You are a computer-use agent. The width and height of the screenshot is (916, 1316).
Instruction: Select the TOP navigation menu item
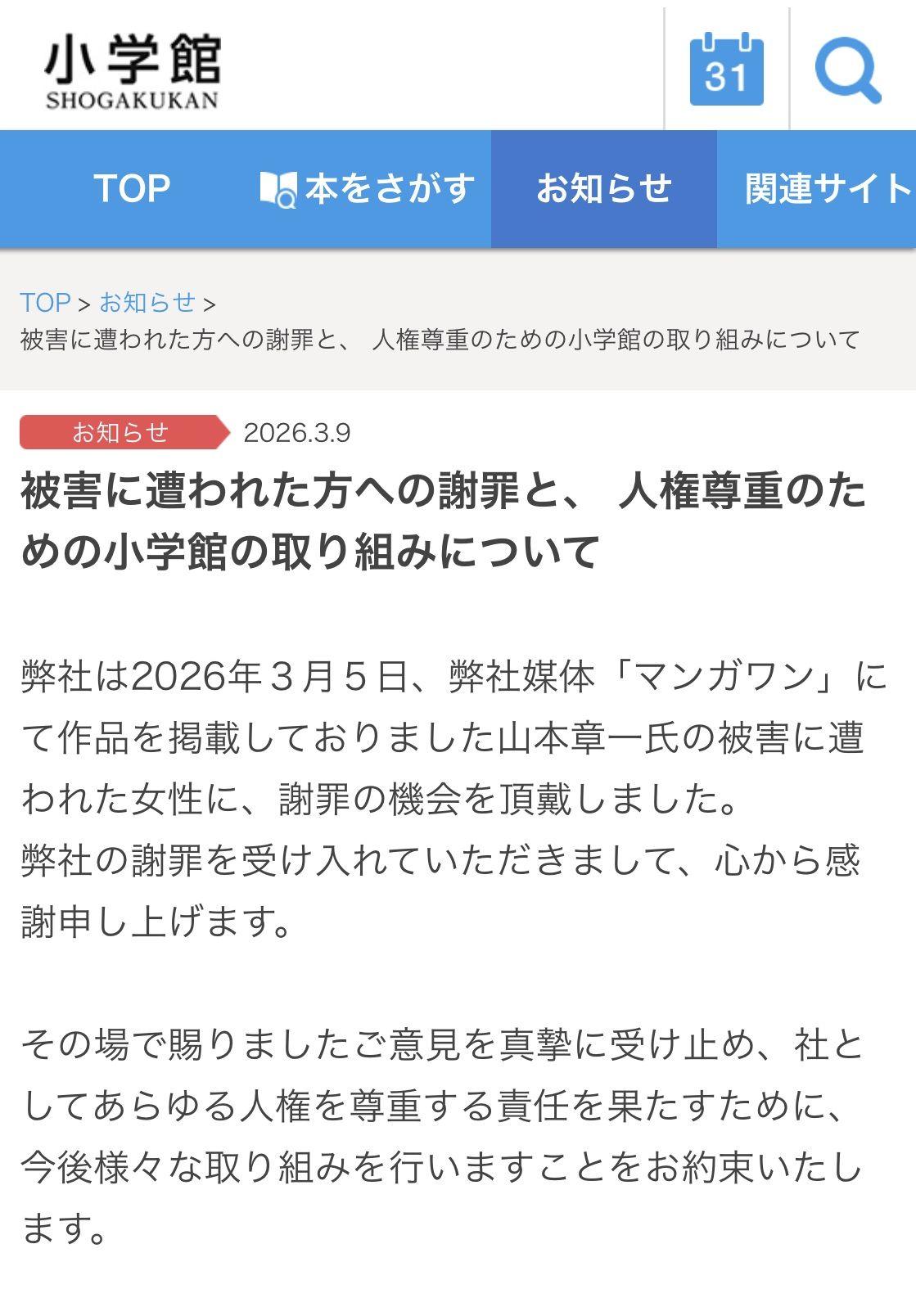132,187
